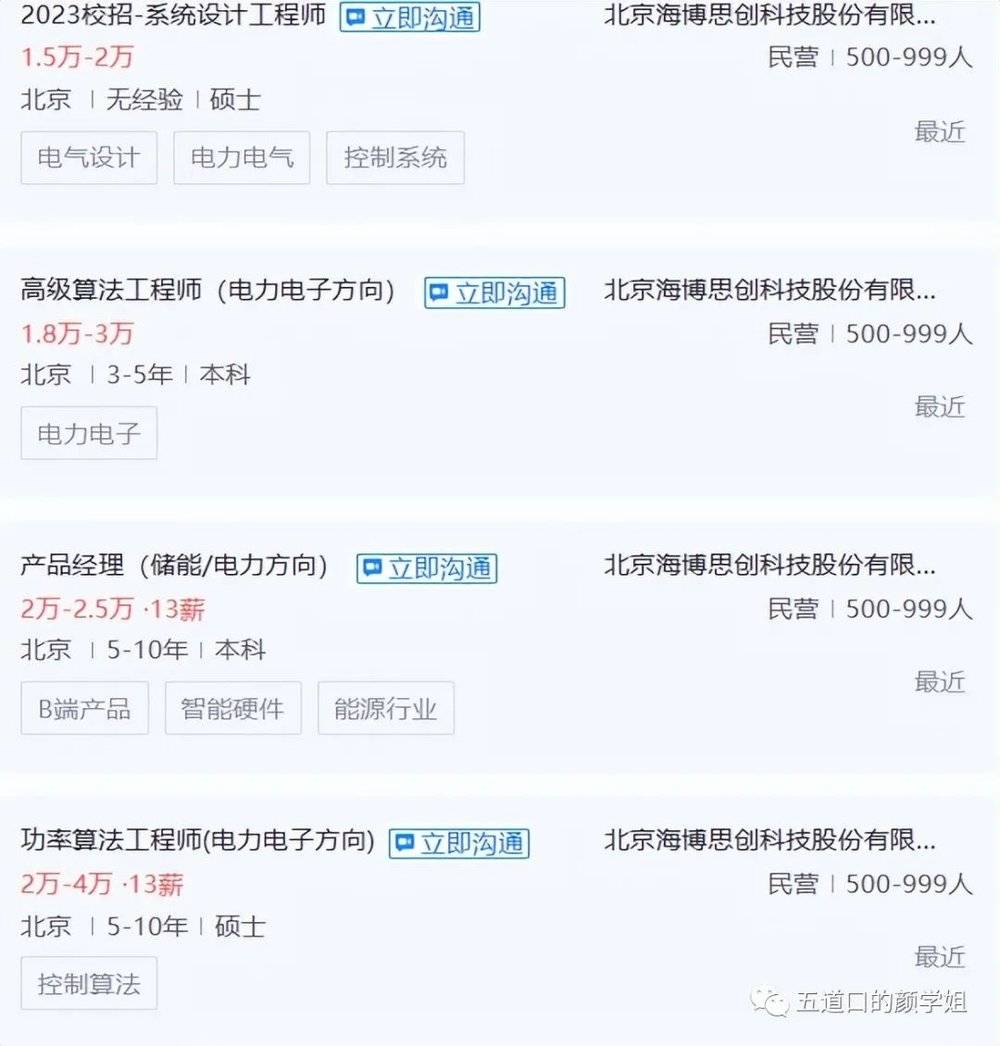1000x1046 pixels.
Task: Open the 产品经理 (储能/电力方向) job listing
Action: tap(174, 566)
